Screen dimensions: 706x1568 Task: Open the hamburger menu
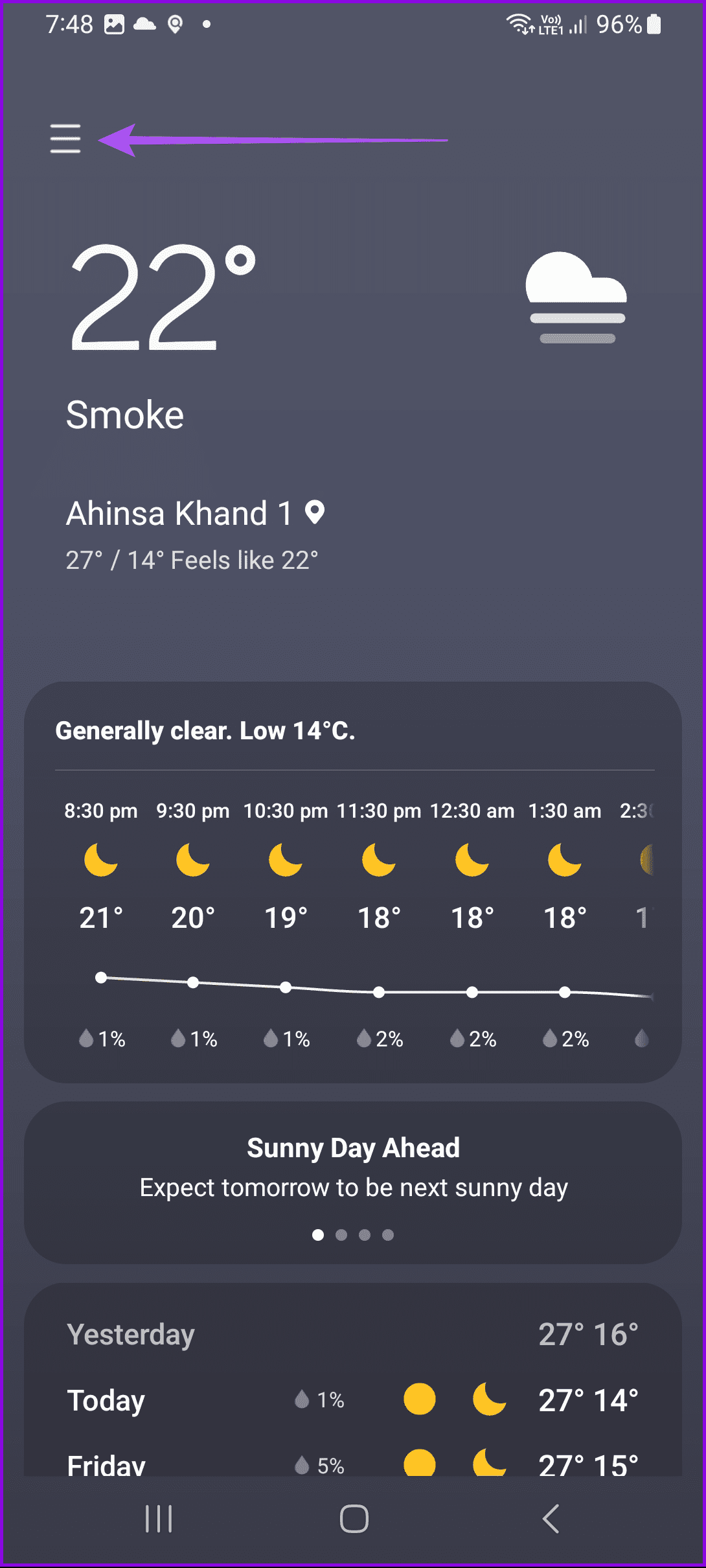tap(65, 137)
